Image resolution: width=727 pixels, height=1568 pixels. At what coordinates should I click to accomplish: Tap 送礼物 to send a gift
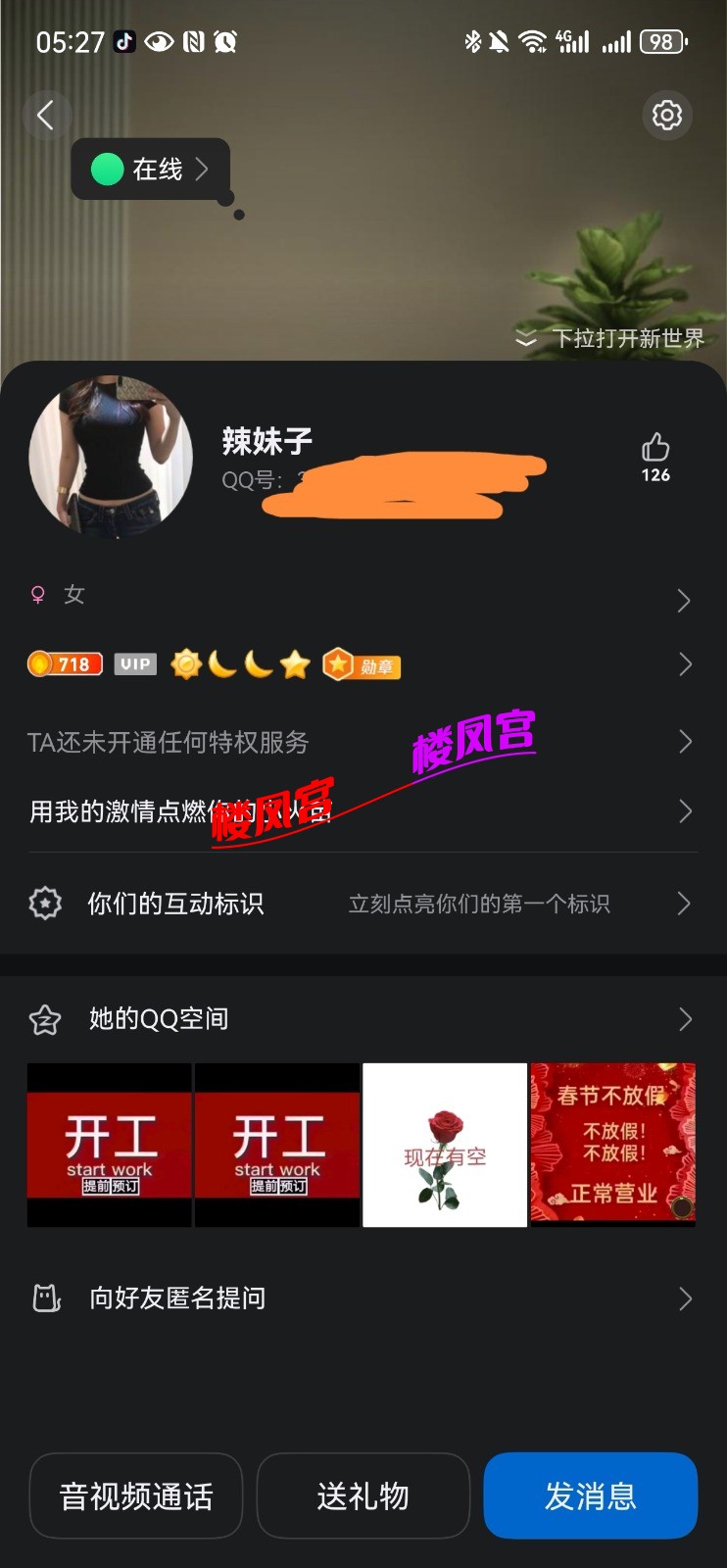click(x=363, y=1495)
